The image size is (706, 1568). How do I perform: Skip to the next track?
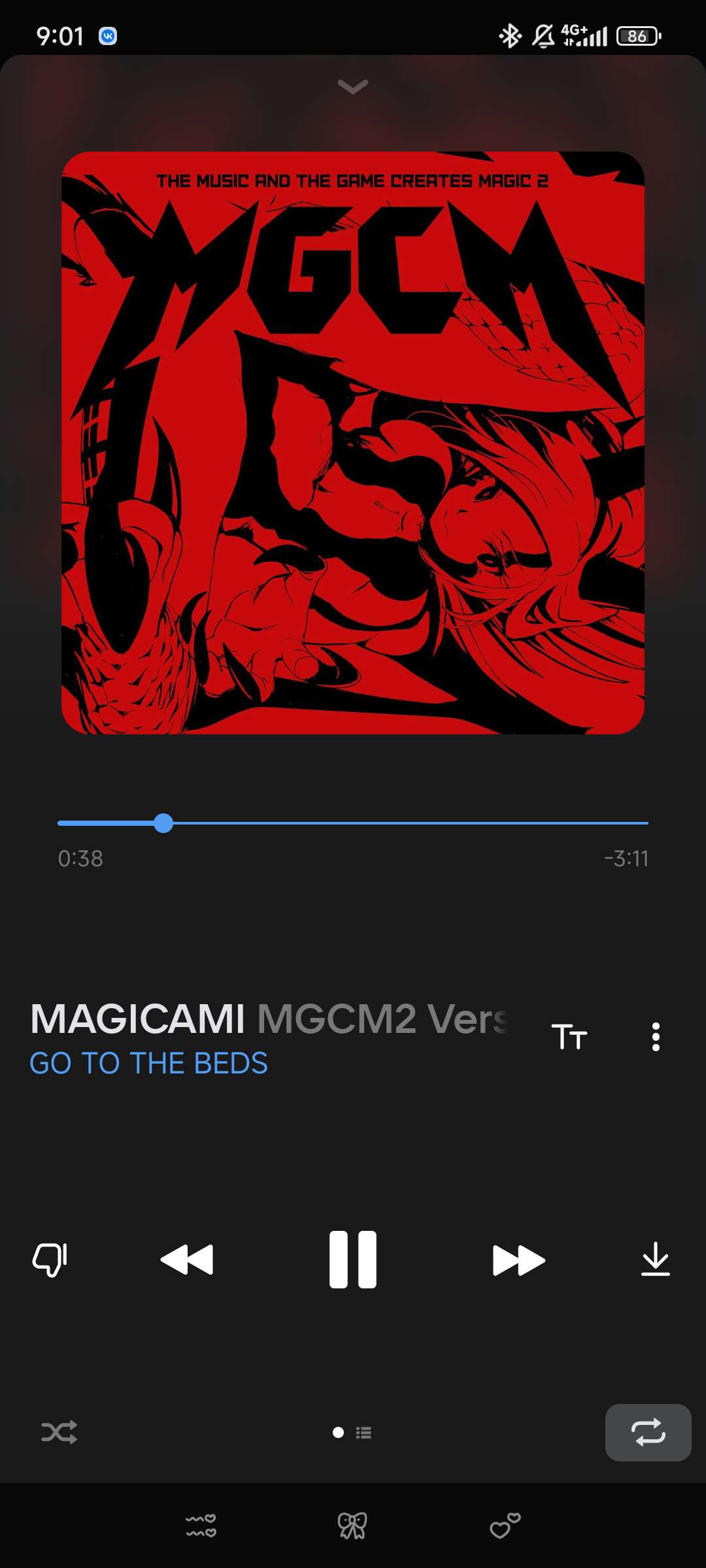(x=518, y=1260)
